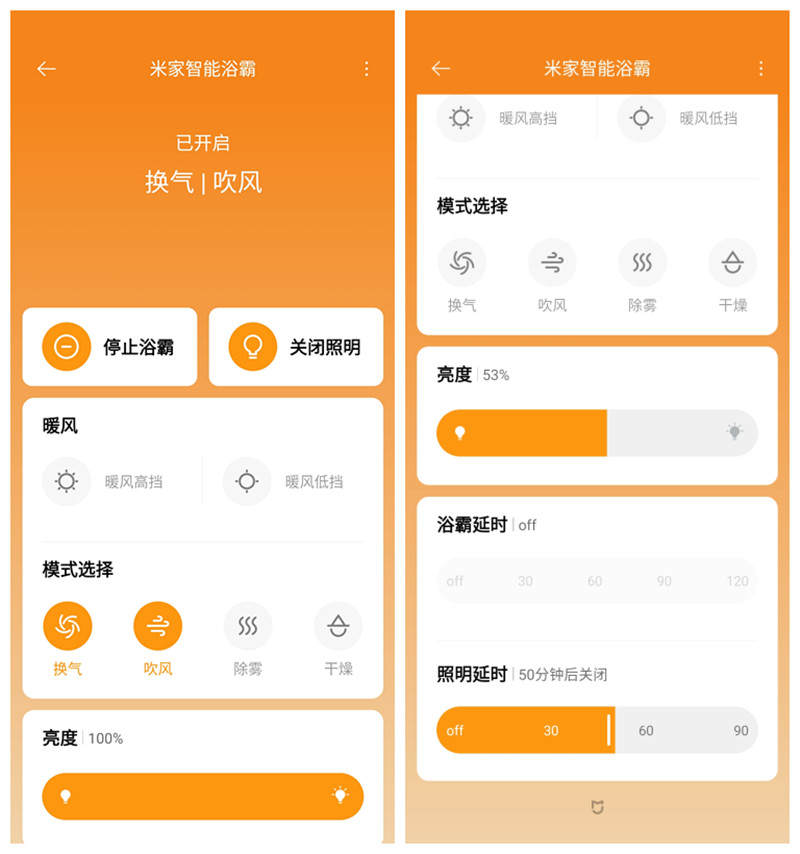This screenshot has height=854, width=800.
Task: Select the 90 lighting delay segment
Action: tap(740, 730)
